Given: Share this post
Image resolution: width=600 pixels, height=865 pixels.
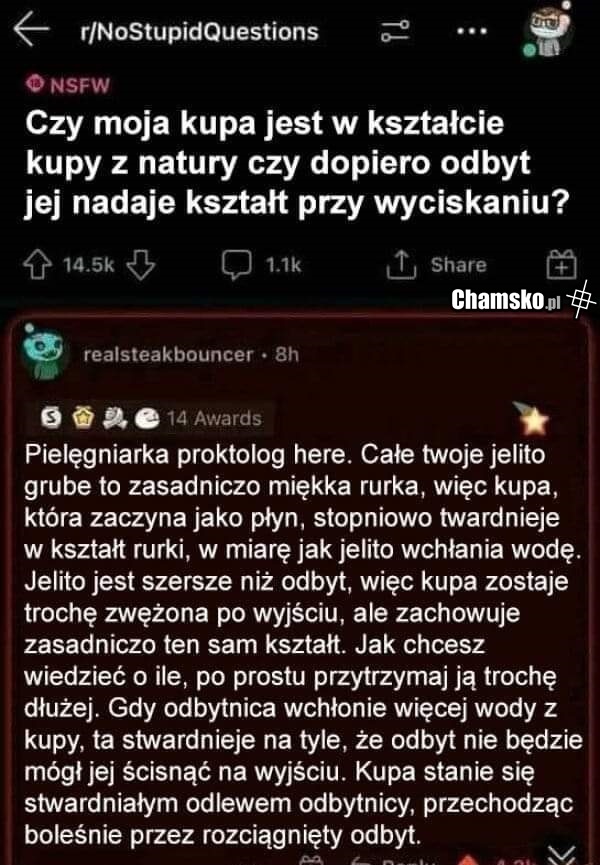Looking at the screenshot, I should (x=440, y=265).
